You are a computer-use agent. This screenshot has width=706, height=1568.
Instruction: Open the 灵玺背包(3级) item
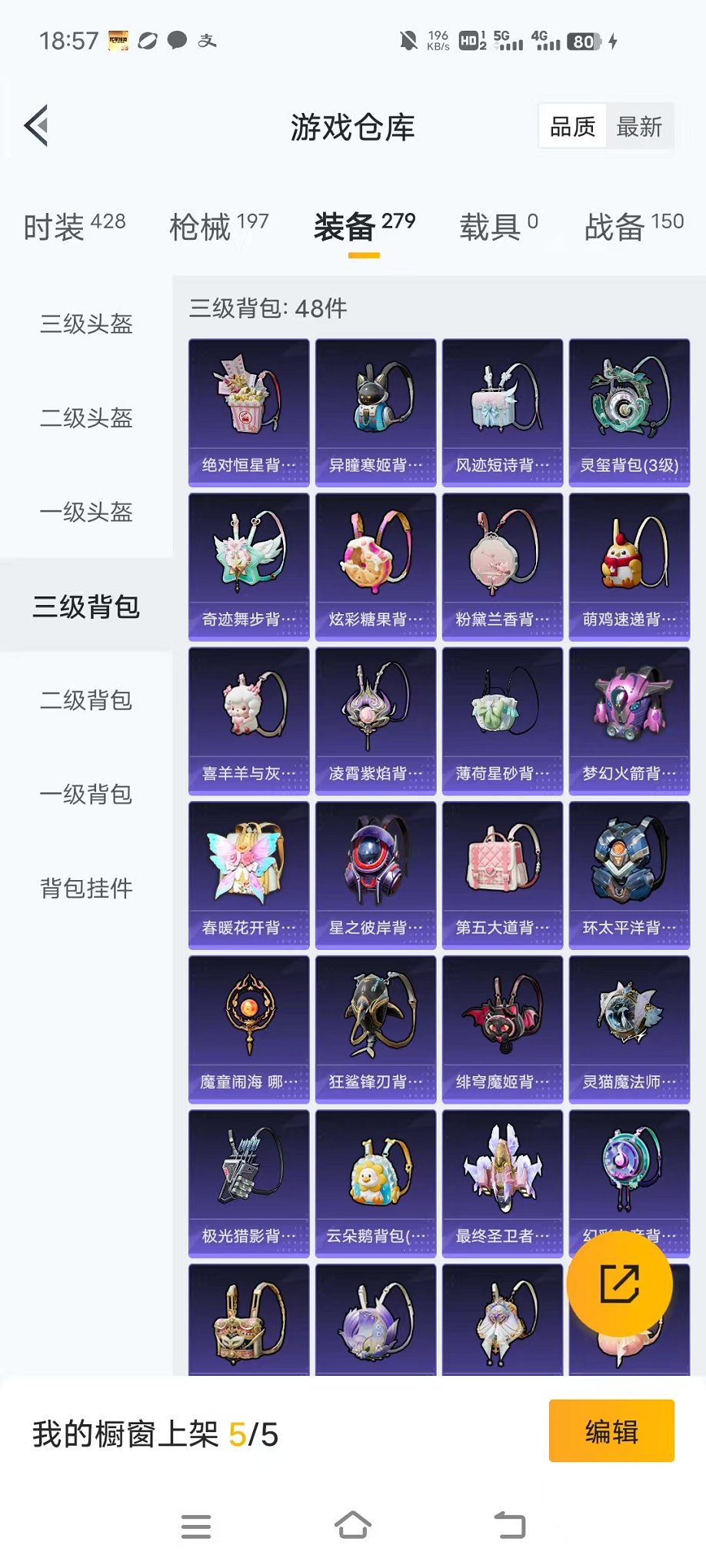pyautogui.click(x=629, y=412)
